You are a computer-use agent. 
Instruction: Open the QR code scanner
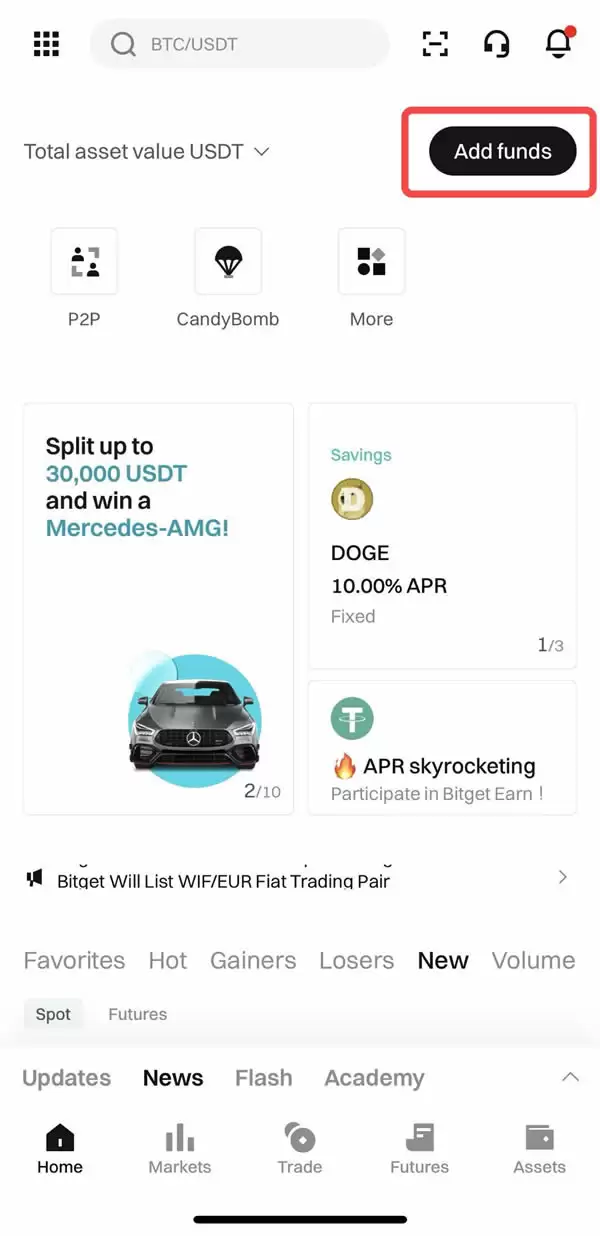point(435,44)
